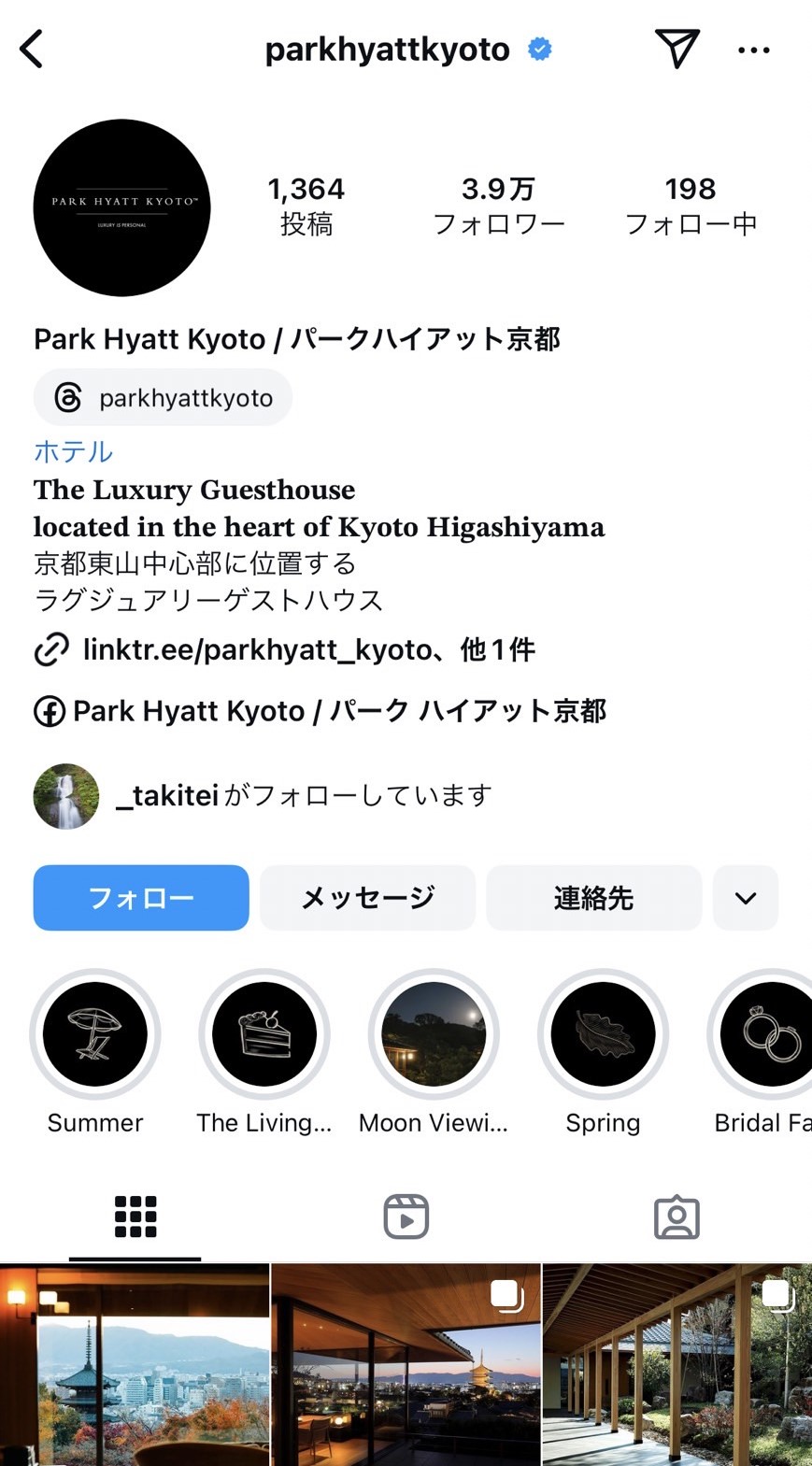This screenshot has height=1466, width=812.
Task: Open the wooden corridor garden post
Action: [x=677, y=1364]
